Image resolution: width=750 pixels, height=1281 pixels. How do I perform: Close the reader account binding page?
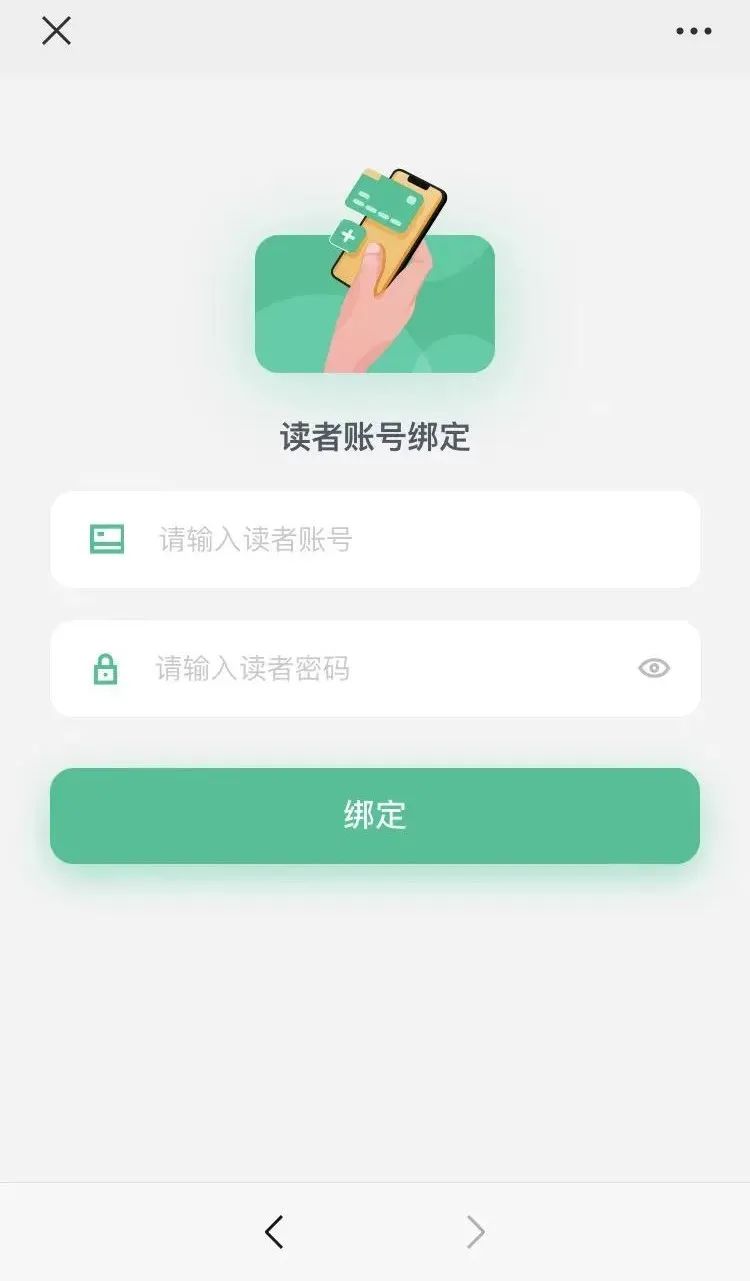(56, 31)
